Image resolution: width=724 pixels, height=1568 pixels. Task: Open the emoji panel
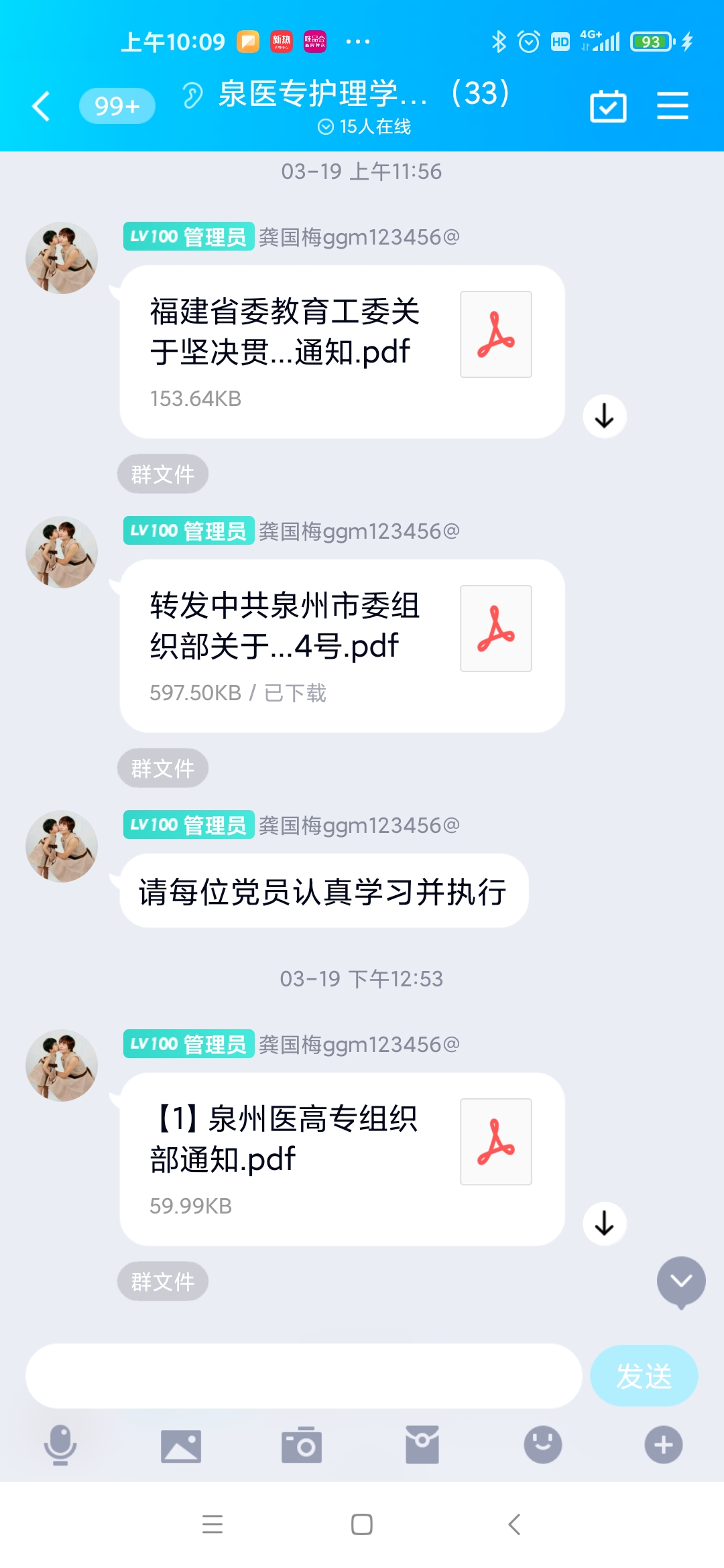(542, 1445)
